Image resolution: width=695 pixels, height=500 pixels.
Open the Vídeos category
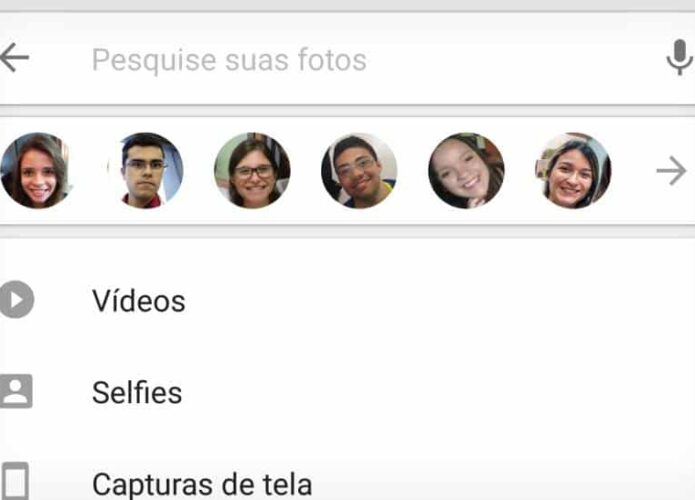[x=138, y=300]
